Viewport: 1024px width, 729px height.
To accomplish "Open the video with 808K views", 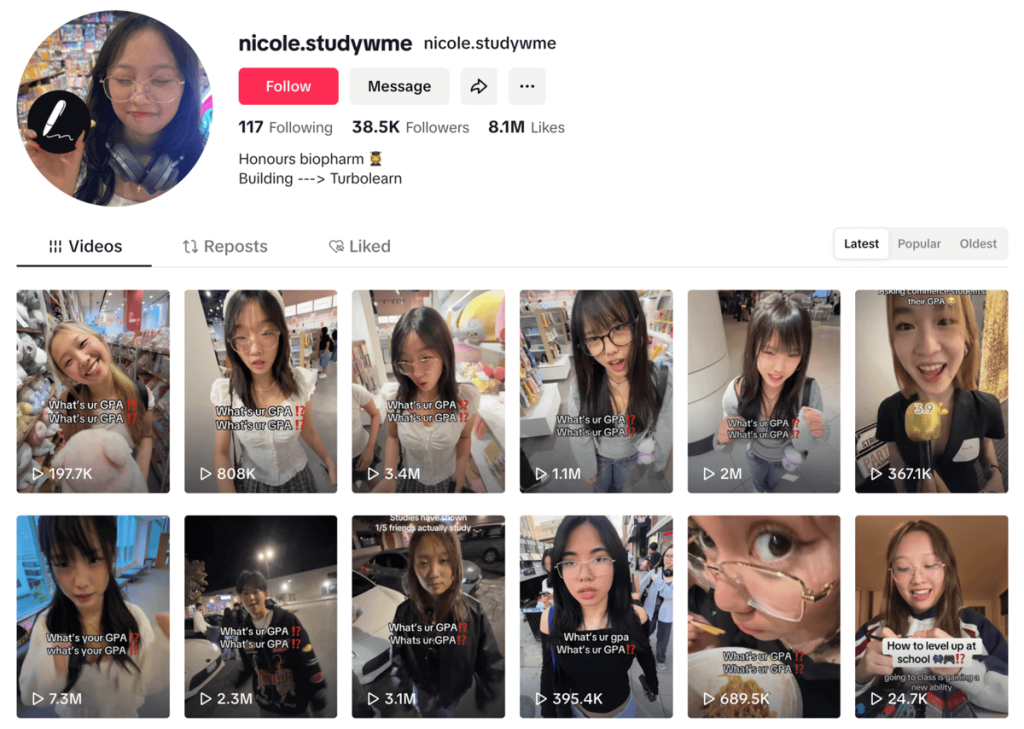I will pyautogui.click(x=260, y=391).
